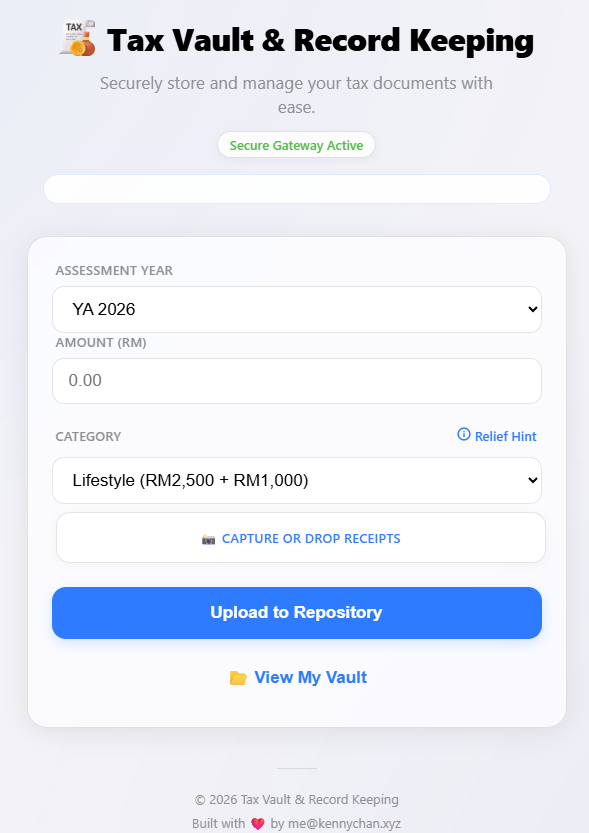Focus the Amount (RM) field

pyautogui.click(x=297, y=381)
